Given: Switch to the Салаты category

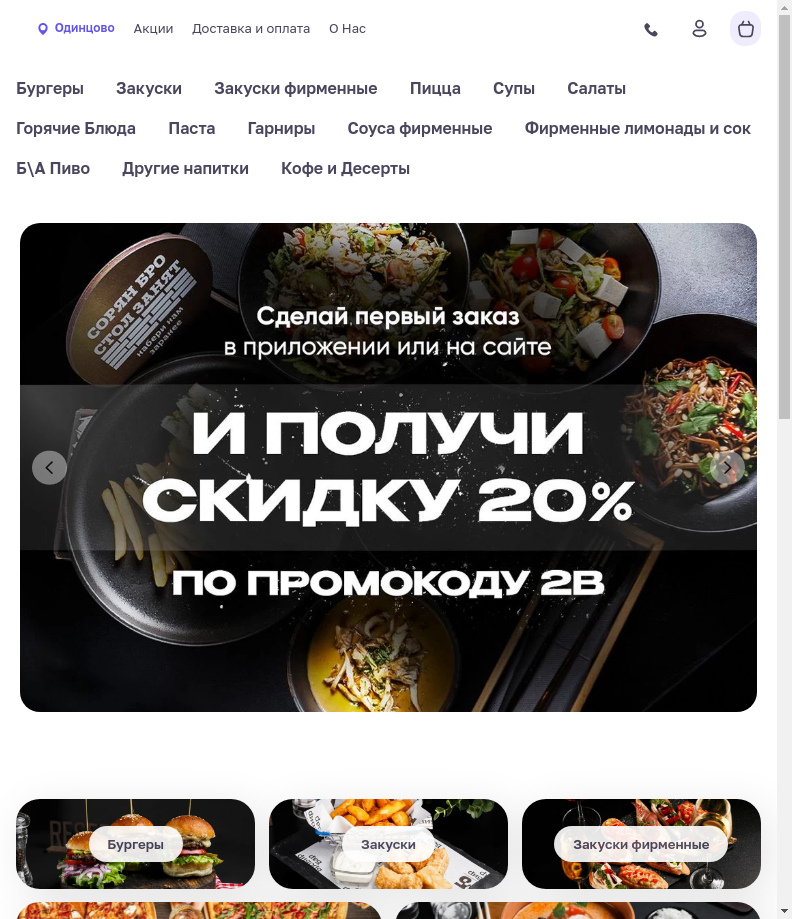Looking at the screenshot, I should click(x=596, y=88).
